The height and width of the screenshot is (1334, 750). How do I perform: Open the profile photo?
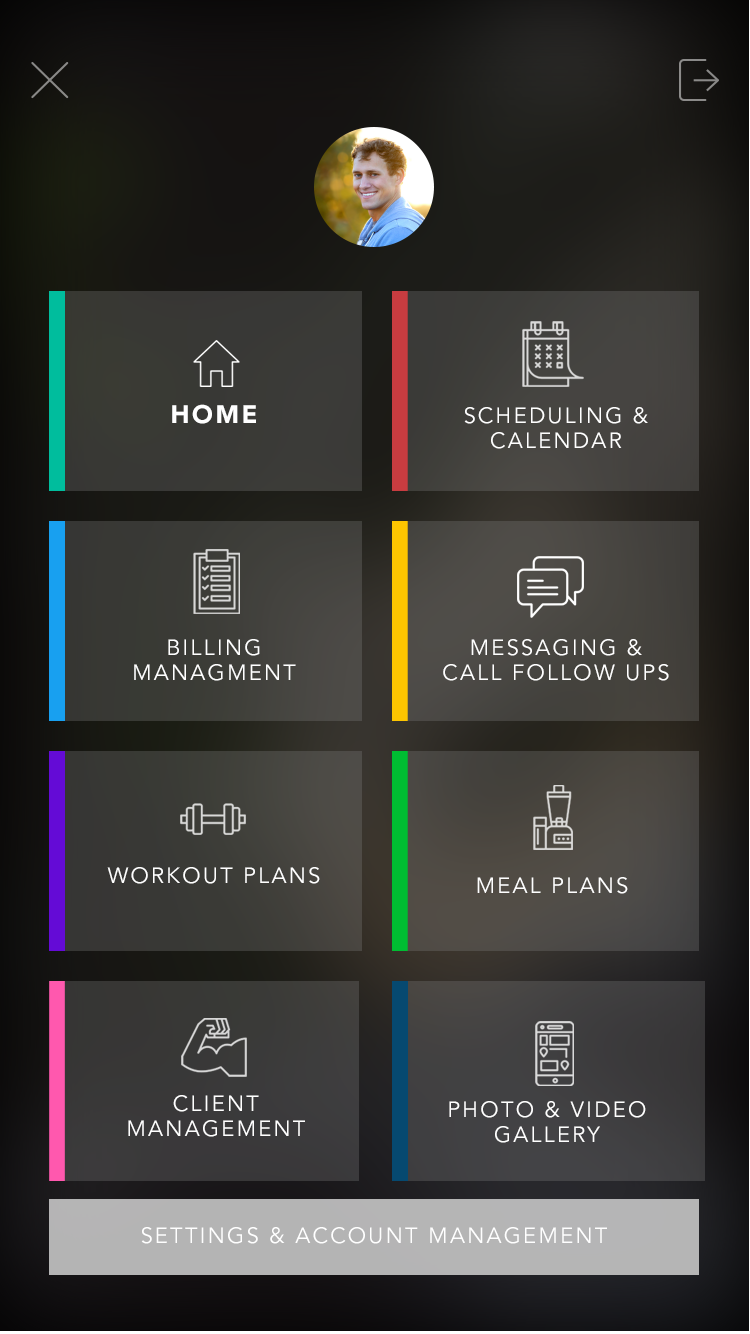point(374,187)
